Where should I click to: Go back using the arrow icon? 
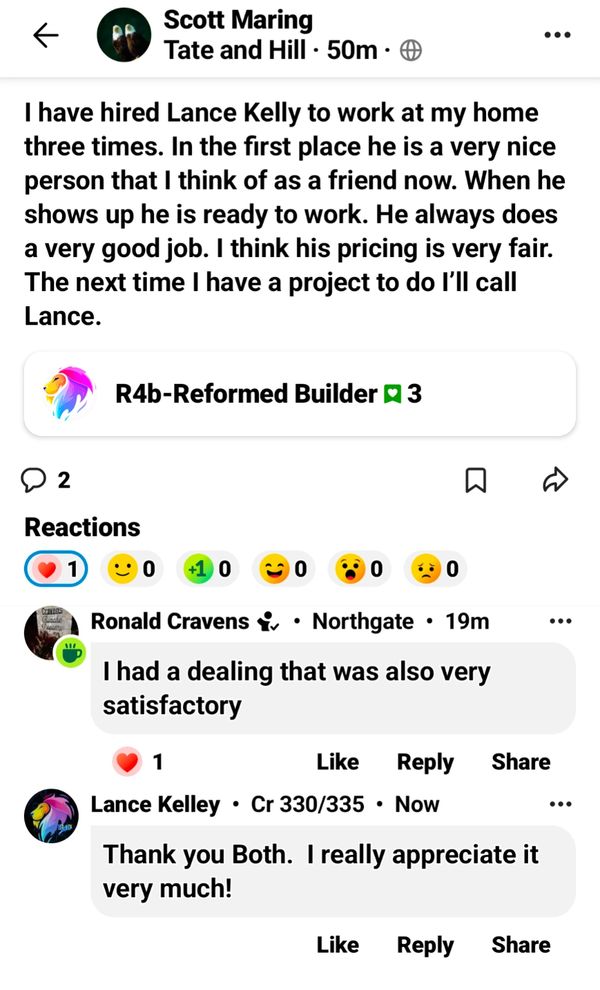[46, 36]
